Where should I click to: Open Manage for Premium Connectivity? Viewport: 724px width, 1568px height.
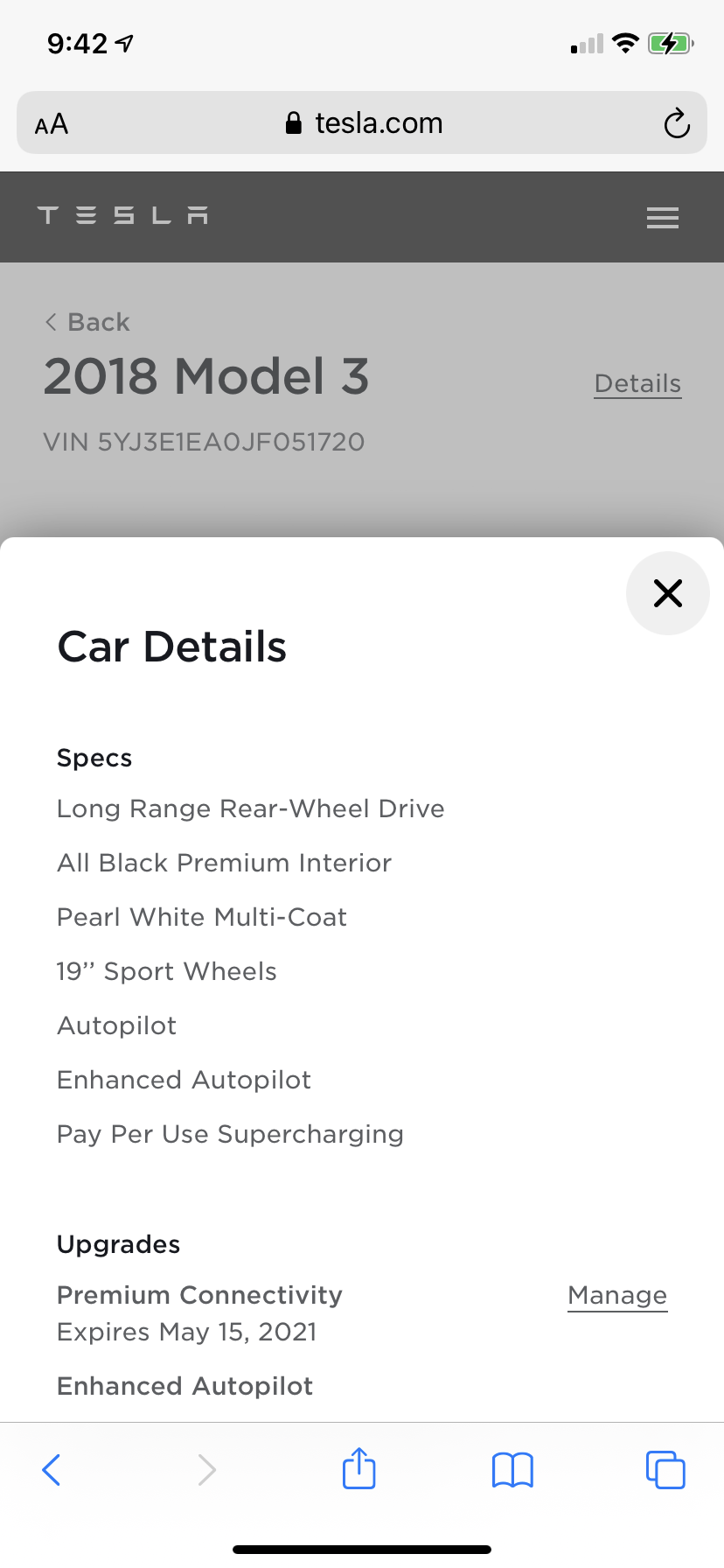pyautogui.click(x=617, y=1295)
